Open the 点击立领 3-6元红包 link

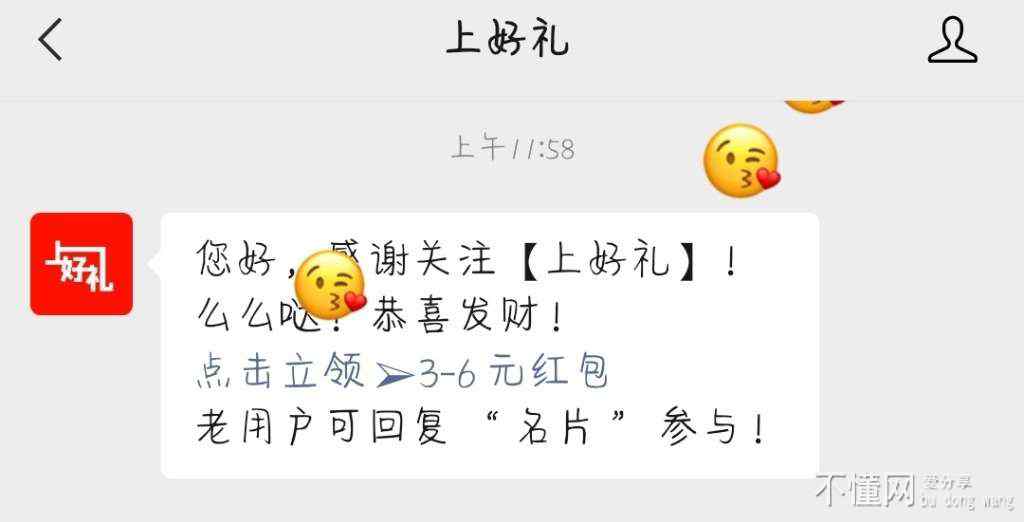click(x=402, y=374)
